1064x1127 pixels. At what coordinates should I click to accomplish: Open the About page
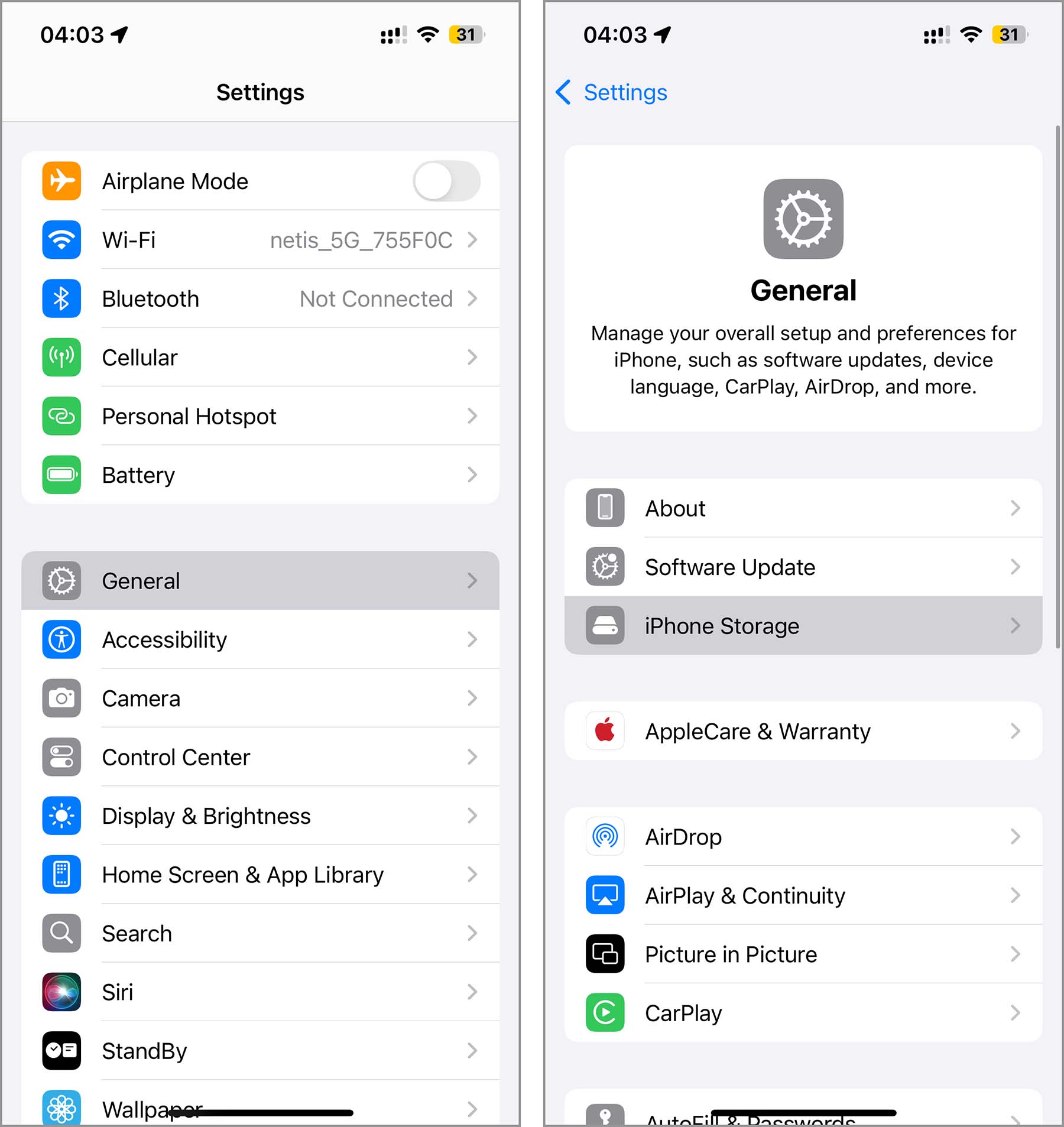803,508
